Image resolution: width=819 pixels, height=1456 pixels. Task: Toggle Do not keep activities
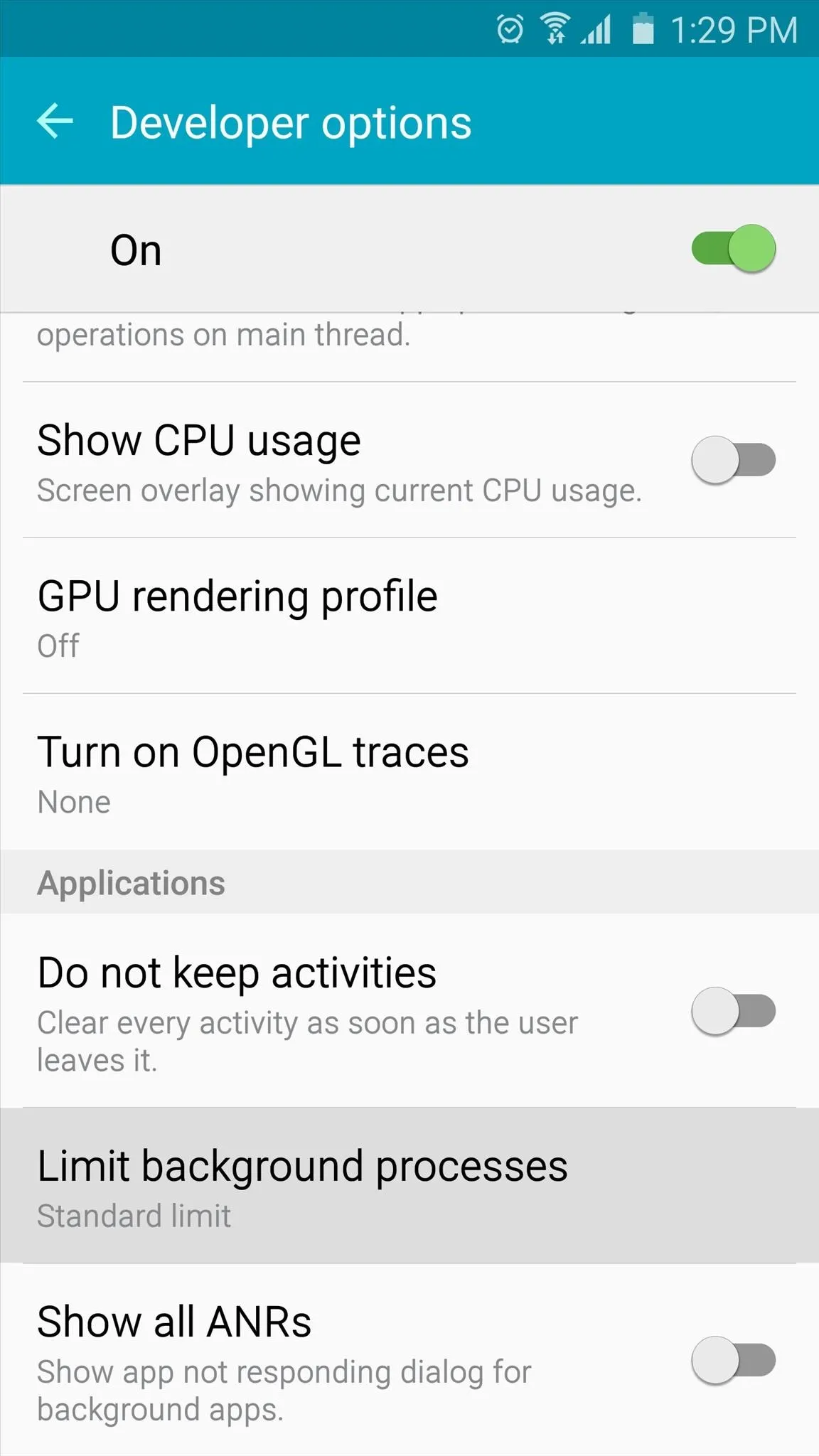[x=733, y=1011]
